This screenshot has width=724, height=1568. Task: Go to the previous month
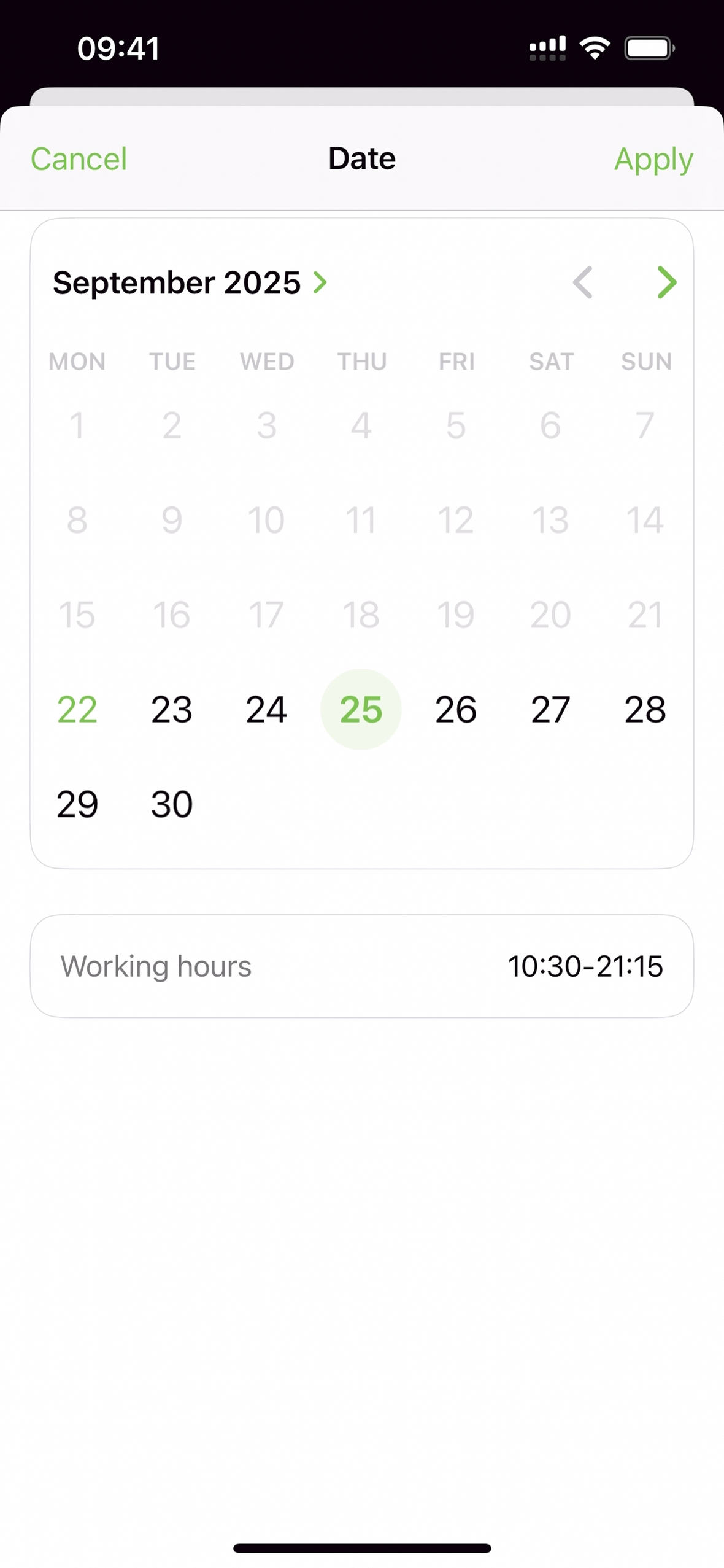click(x=582, y=282)
